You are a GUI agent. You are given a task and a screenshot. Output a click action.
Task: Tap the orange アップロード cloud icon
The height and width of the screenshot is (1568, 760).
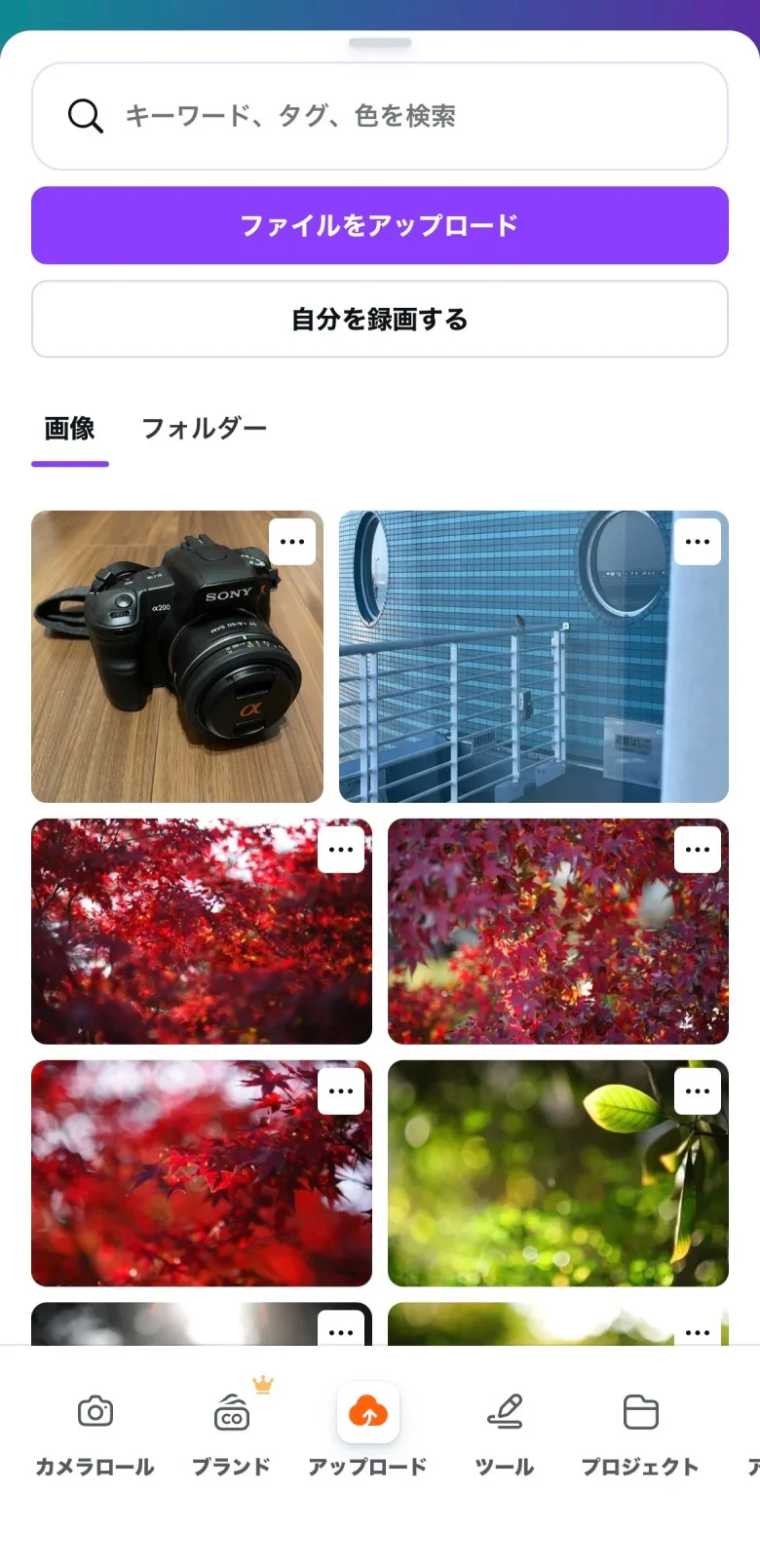click(367, 1410)
